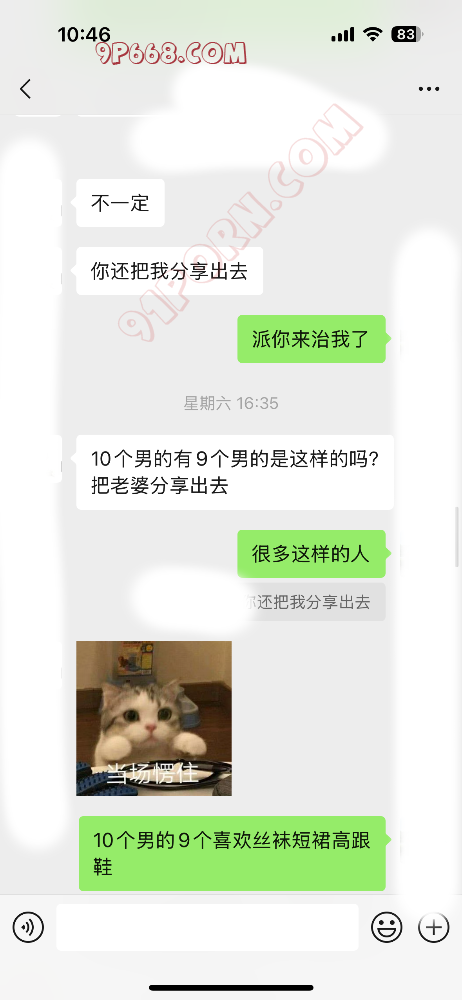Open the cat sticker image

click(x=154, y=718)
